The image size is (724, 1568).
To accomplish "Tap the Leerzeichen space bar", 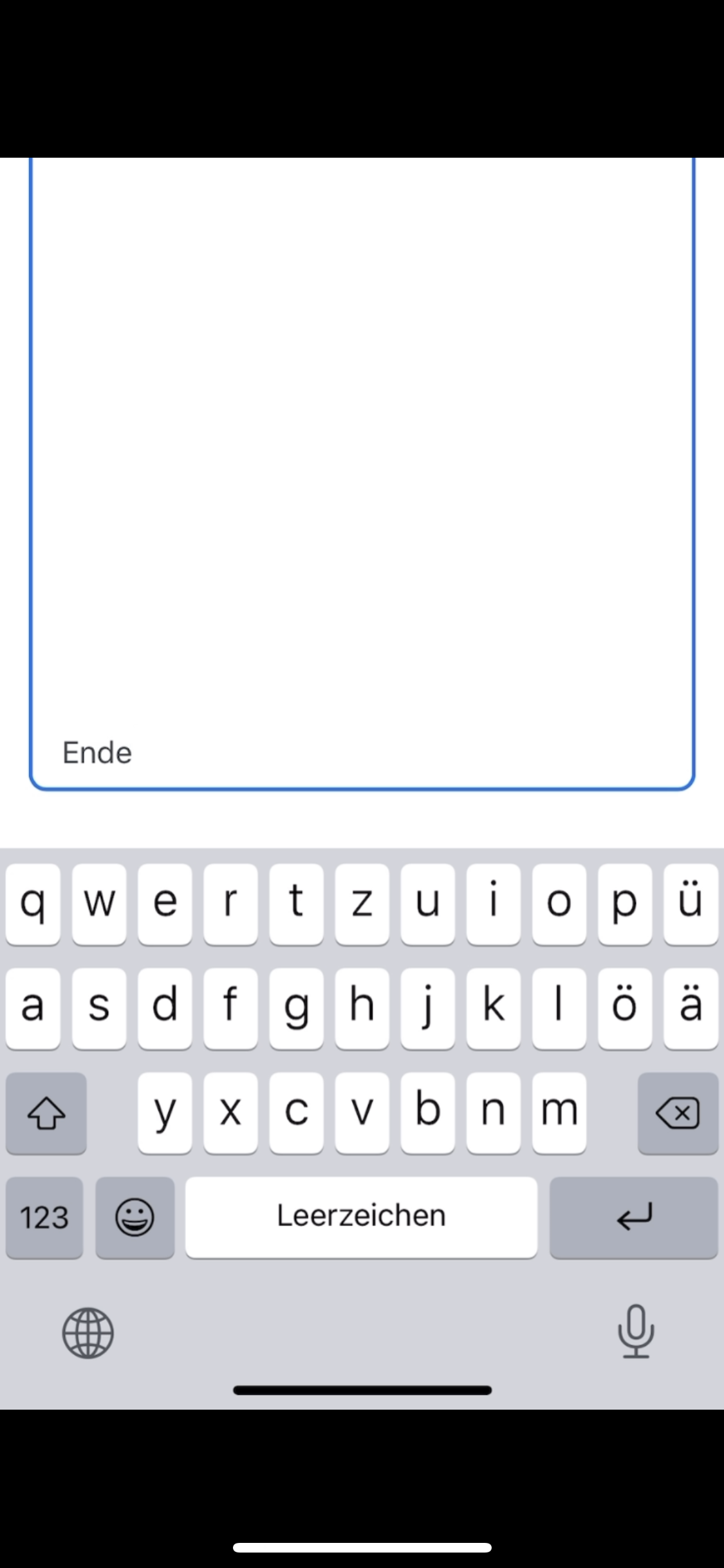I will tap(361, 1217).
